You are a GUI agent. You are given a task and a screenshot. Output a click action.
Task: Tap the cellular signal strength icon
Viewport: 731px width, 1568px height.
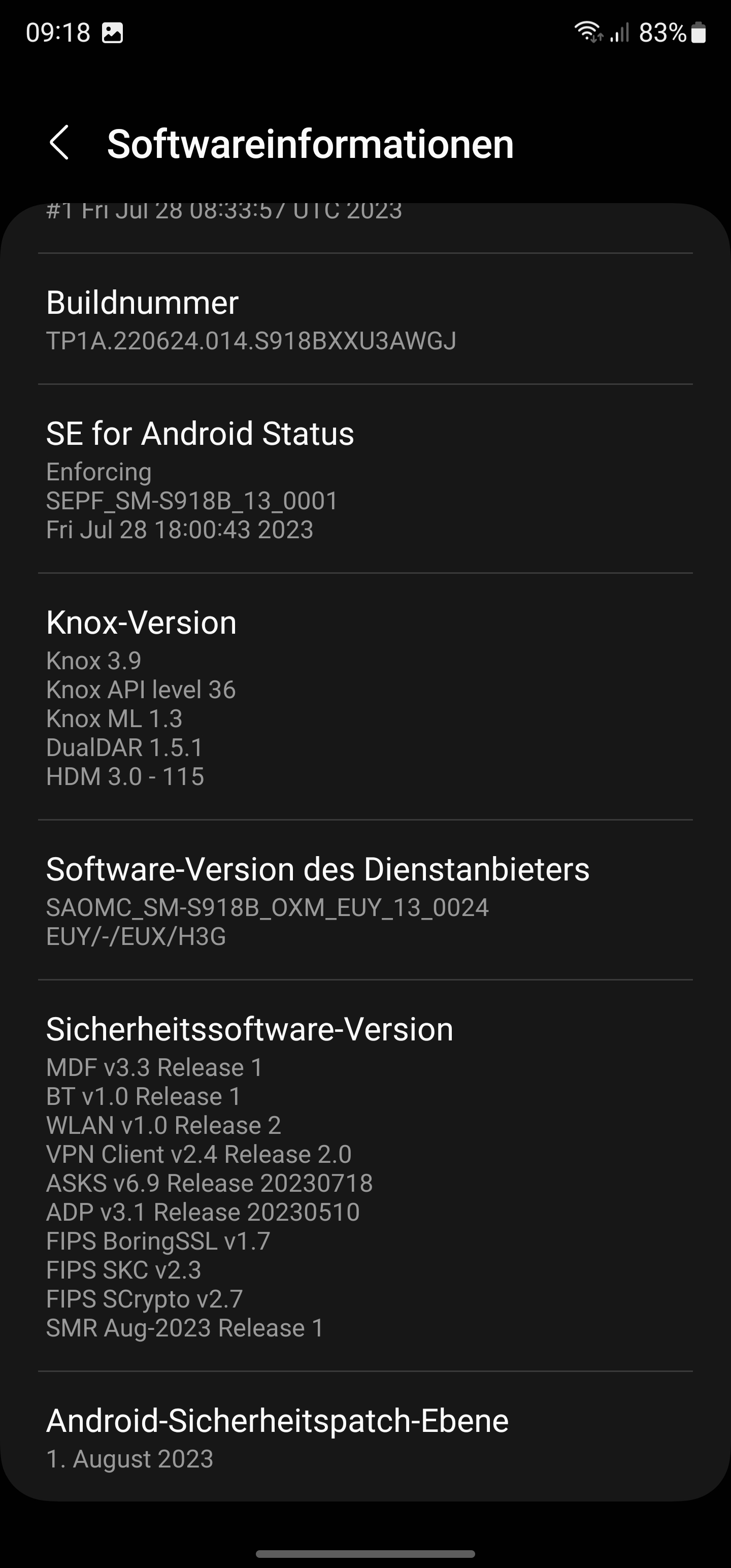point(620,31)
